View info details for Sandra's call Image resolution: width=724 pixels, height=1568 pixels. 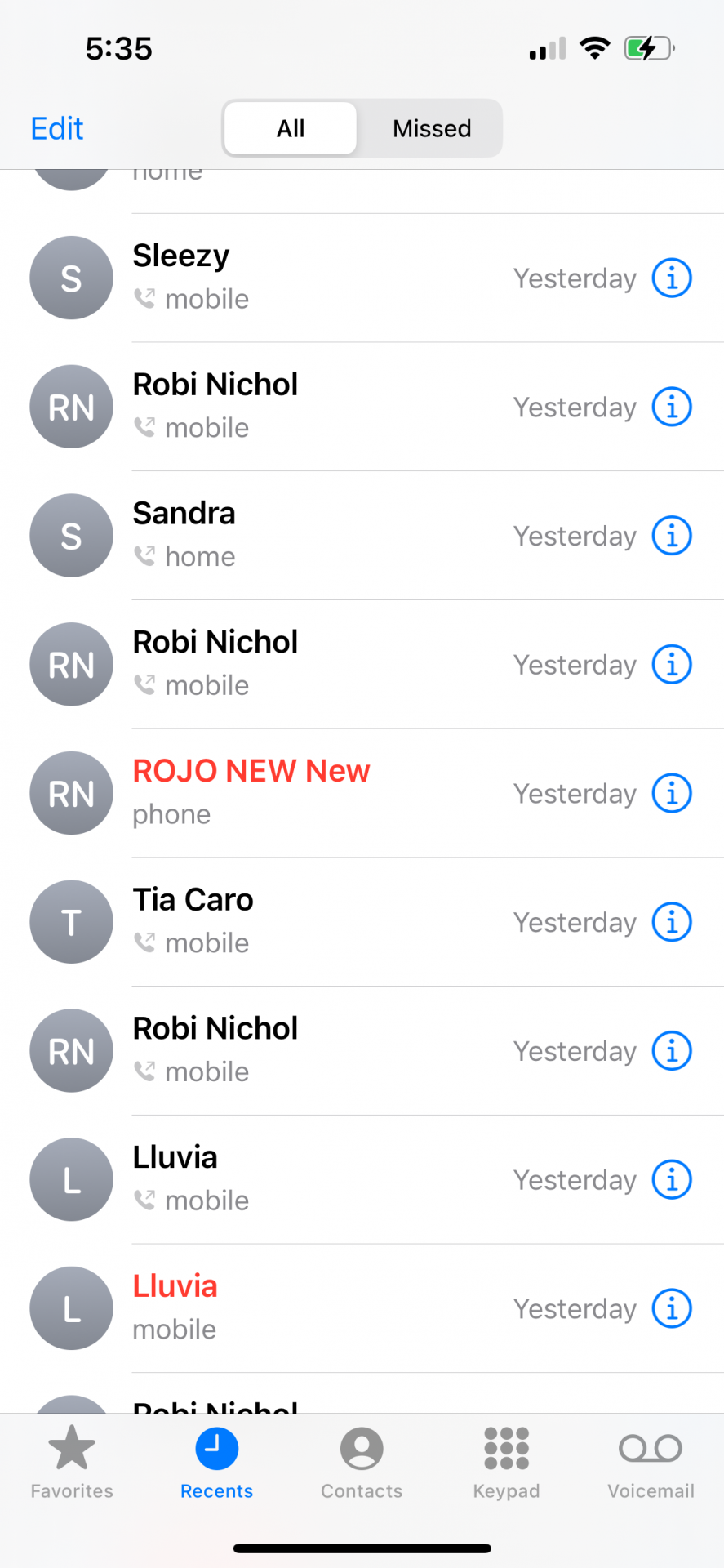(672, 536)
